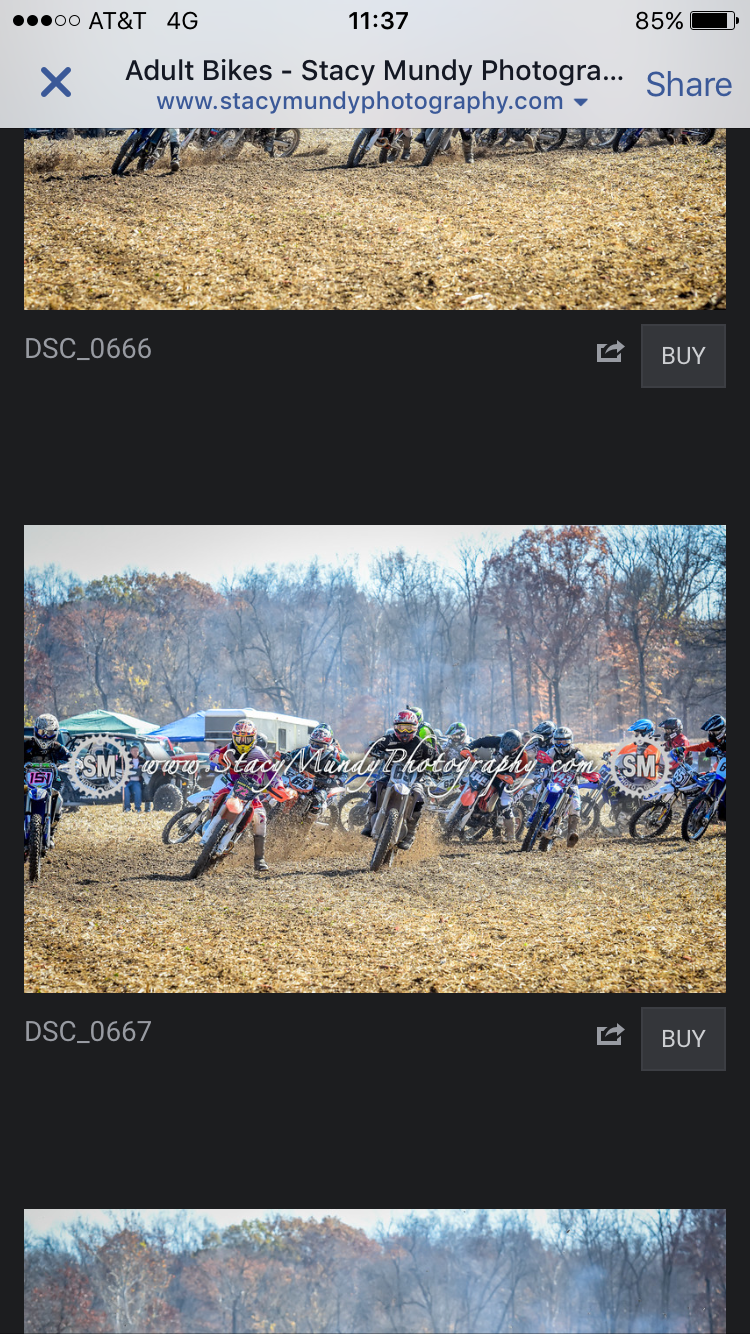Open the DSC_0666 photo above

(x=375, y=218)
